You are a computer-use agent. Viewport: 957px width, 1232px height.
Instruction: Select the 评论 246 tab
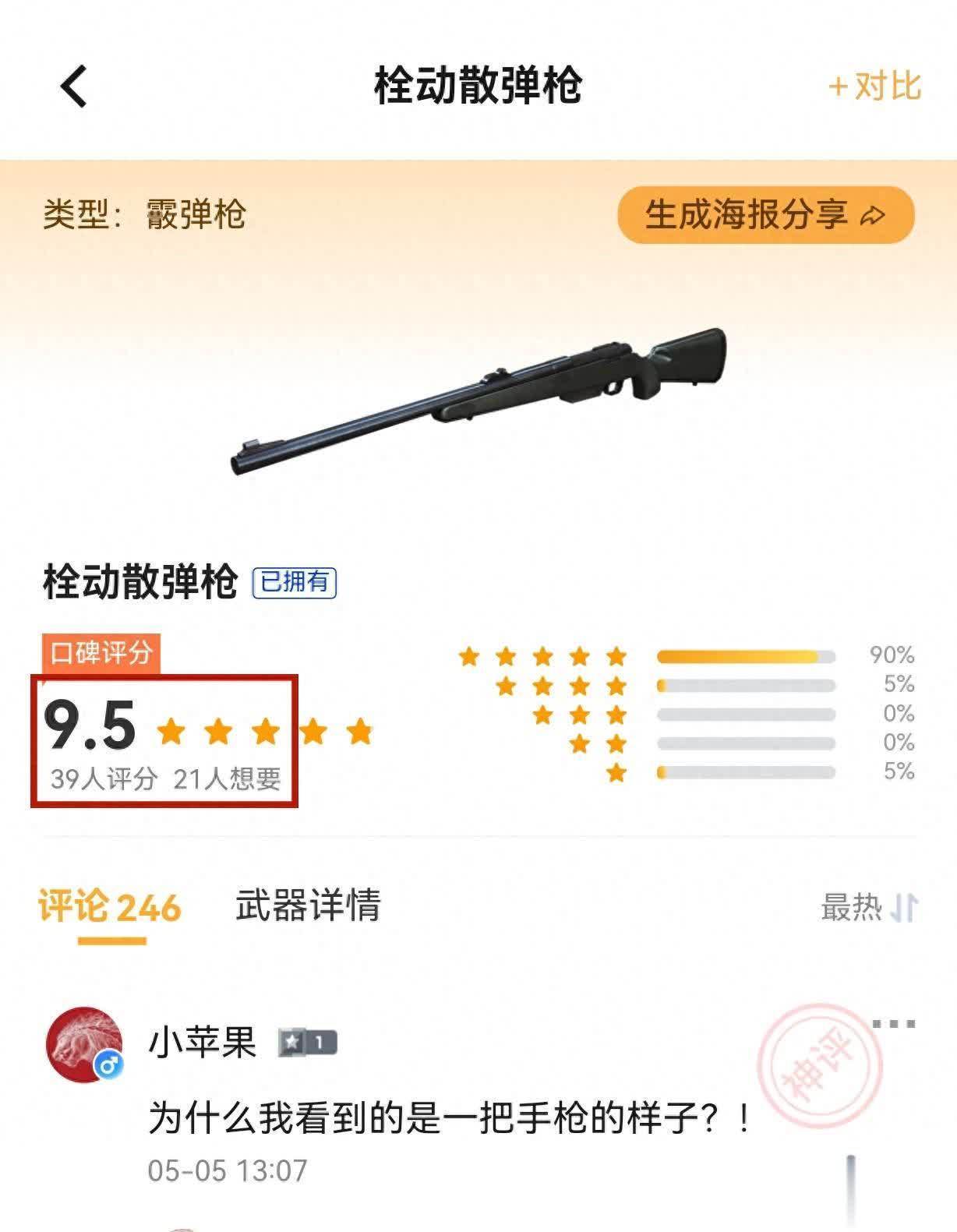[x=110, y=907]
